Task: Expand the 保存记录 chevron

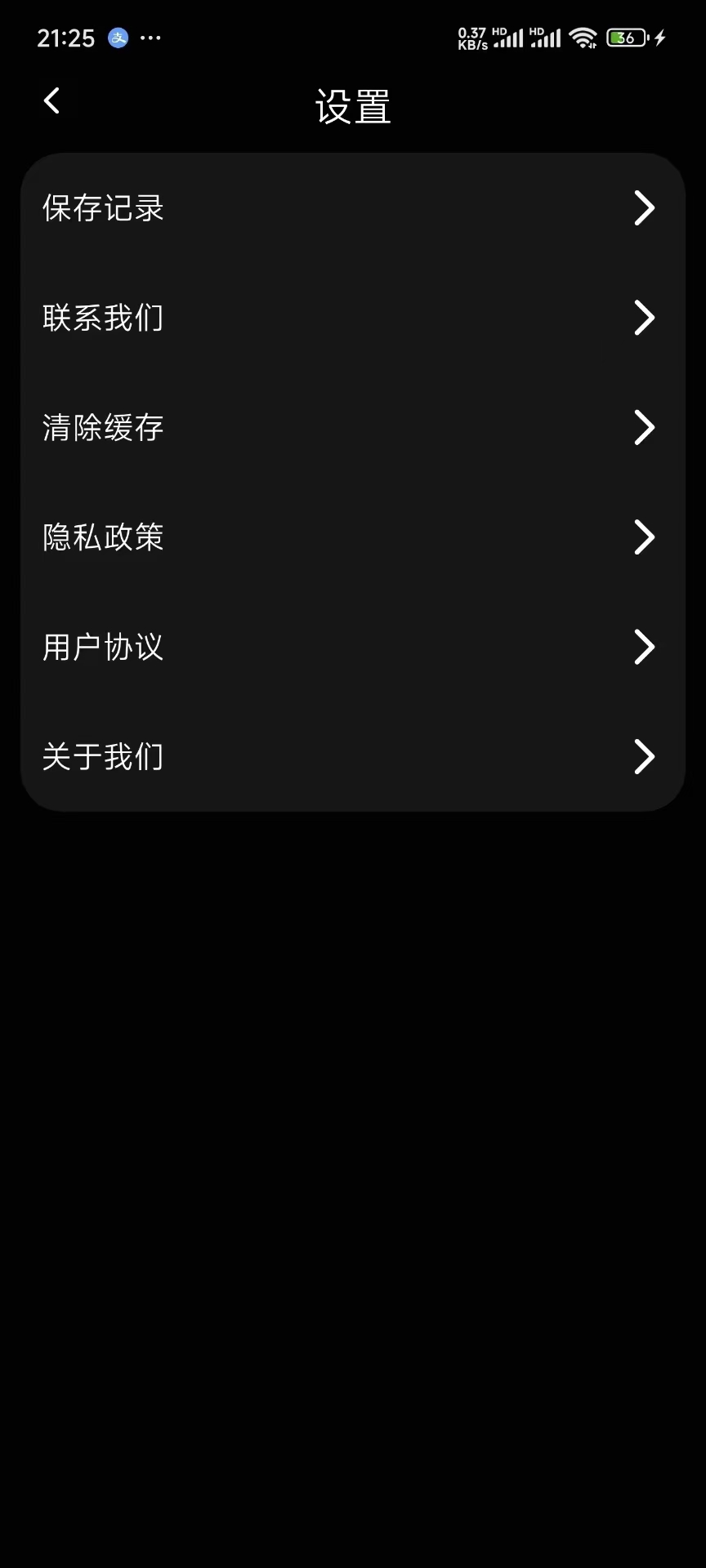Action: pos(644,208)
